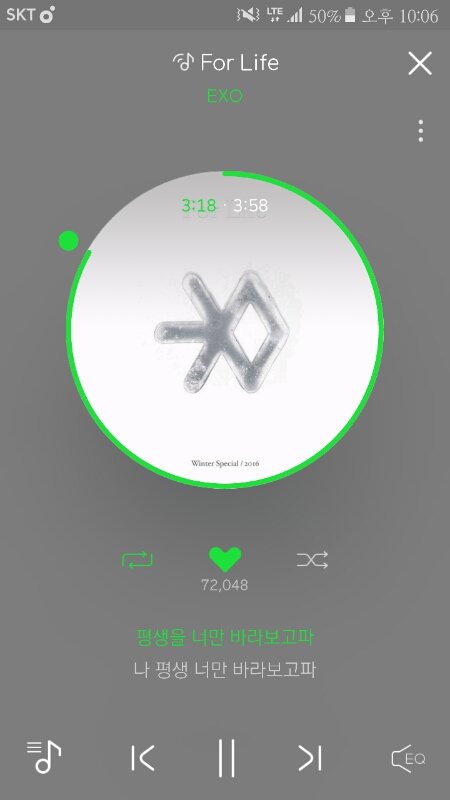
Task: Tap the green progress knob on the ring
Action: click(x=68, y=241)
